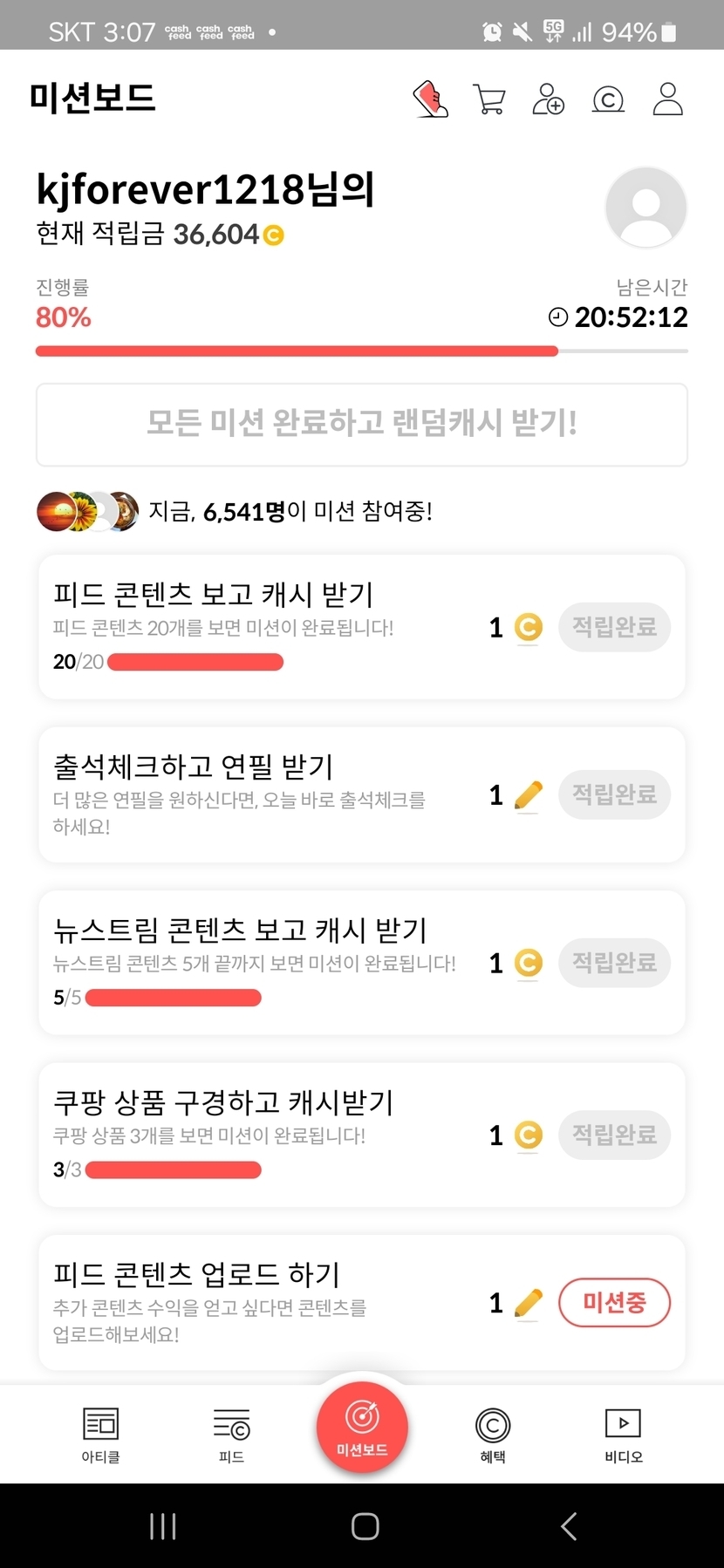Open my profile icon in header
This screenshot has width=724, height=1568.
667,99
